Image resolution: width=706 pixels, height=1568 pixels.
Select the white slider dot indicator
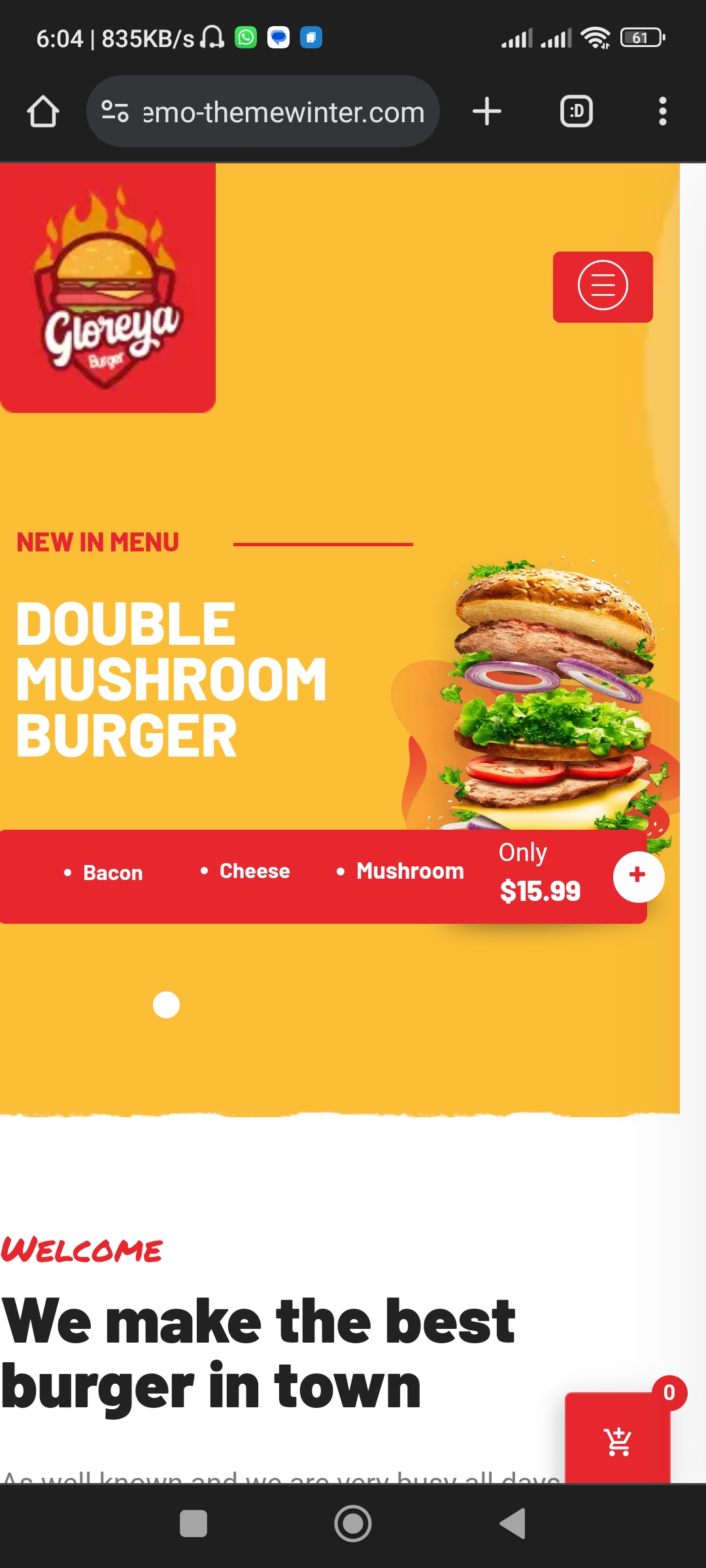coord(166,1005)
